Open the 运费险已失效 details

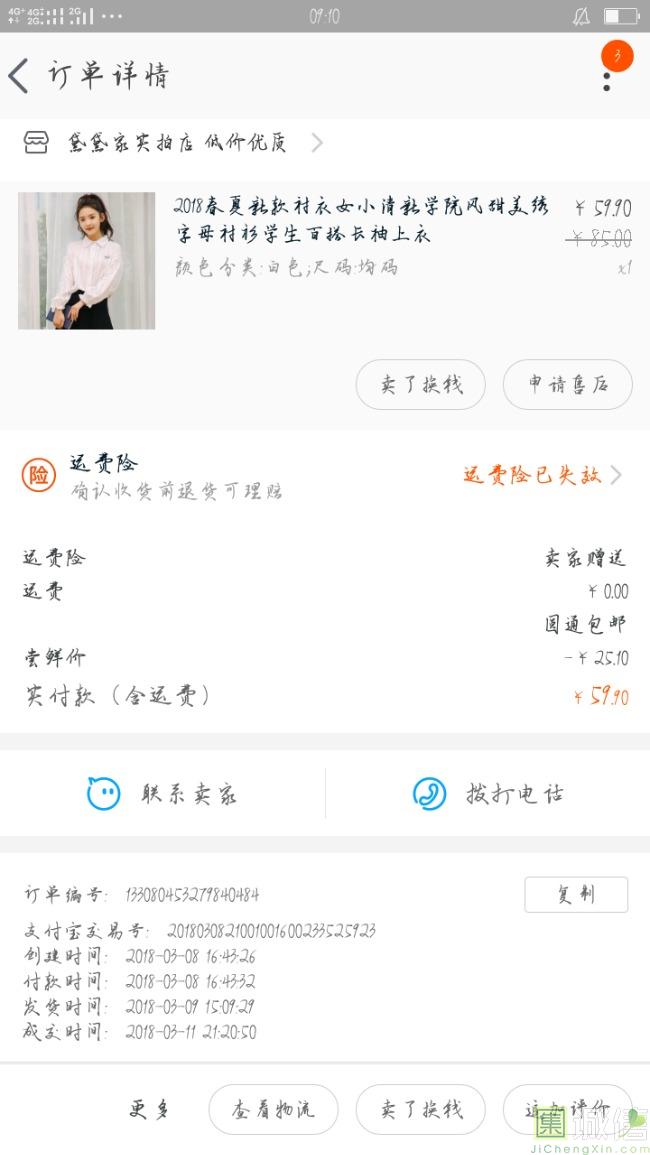(x=541, y=475)
